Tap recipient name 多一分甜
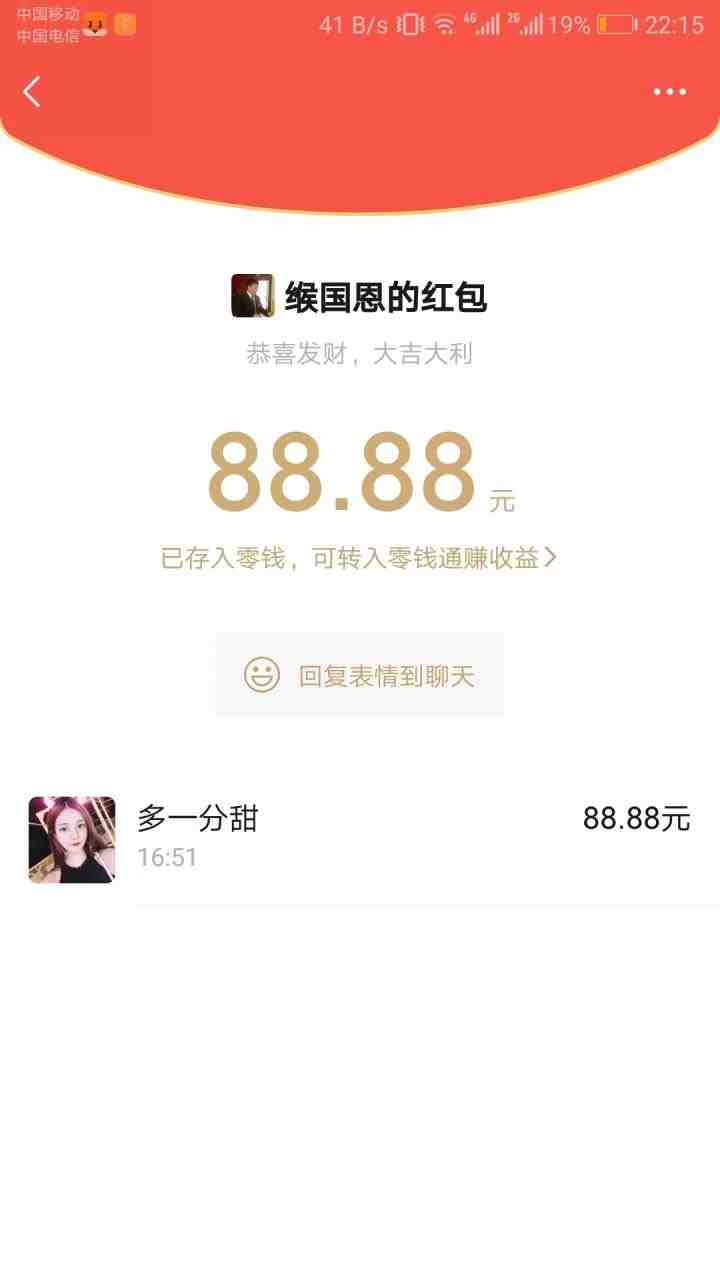Viewport: 720px width, 1280px height. (197, 818)
